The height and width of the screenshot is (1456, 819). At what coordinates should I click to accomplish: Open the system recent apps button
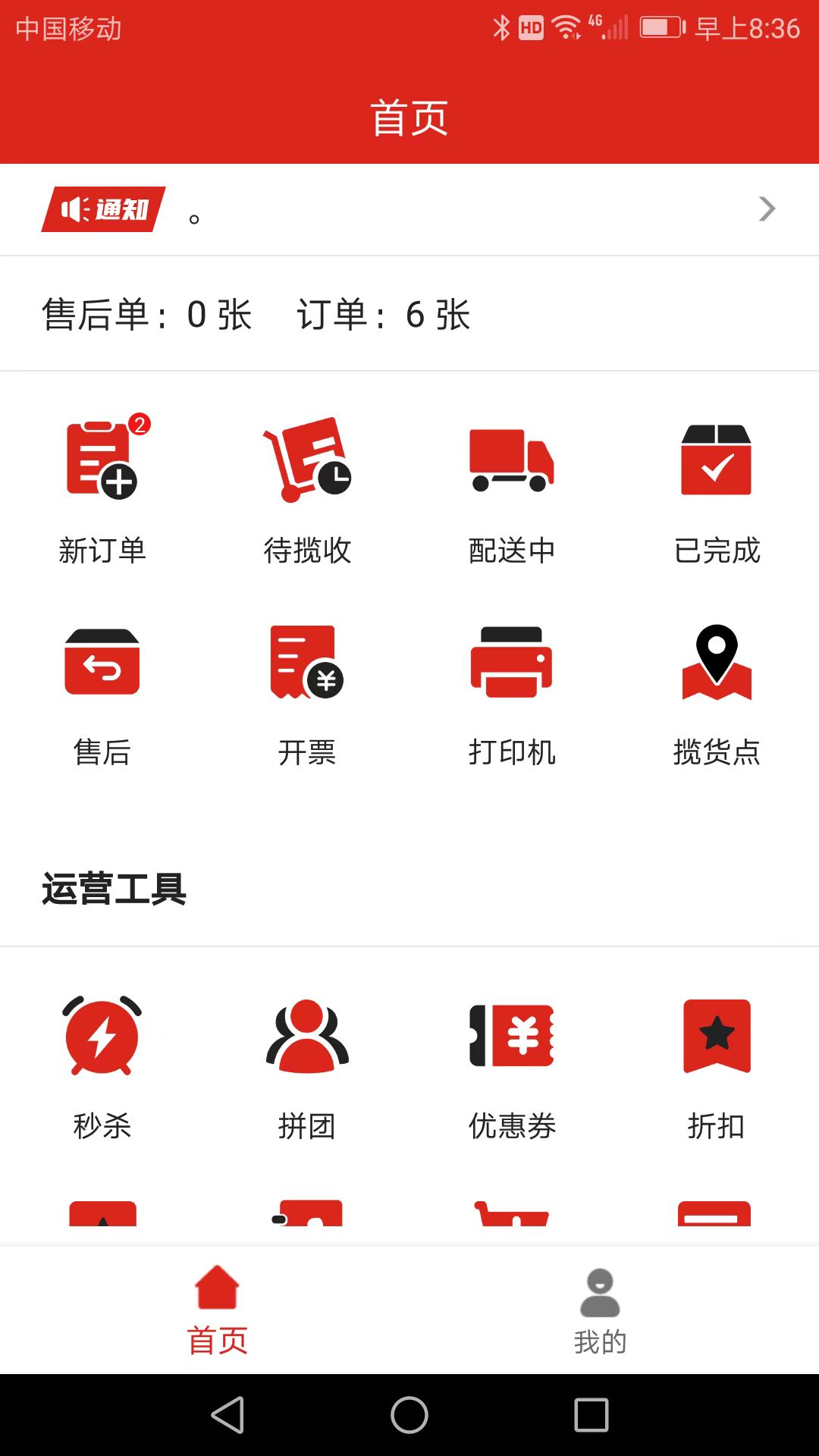pos(591,1415)
